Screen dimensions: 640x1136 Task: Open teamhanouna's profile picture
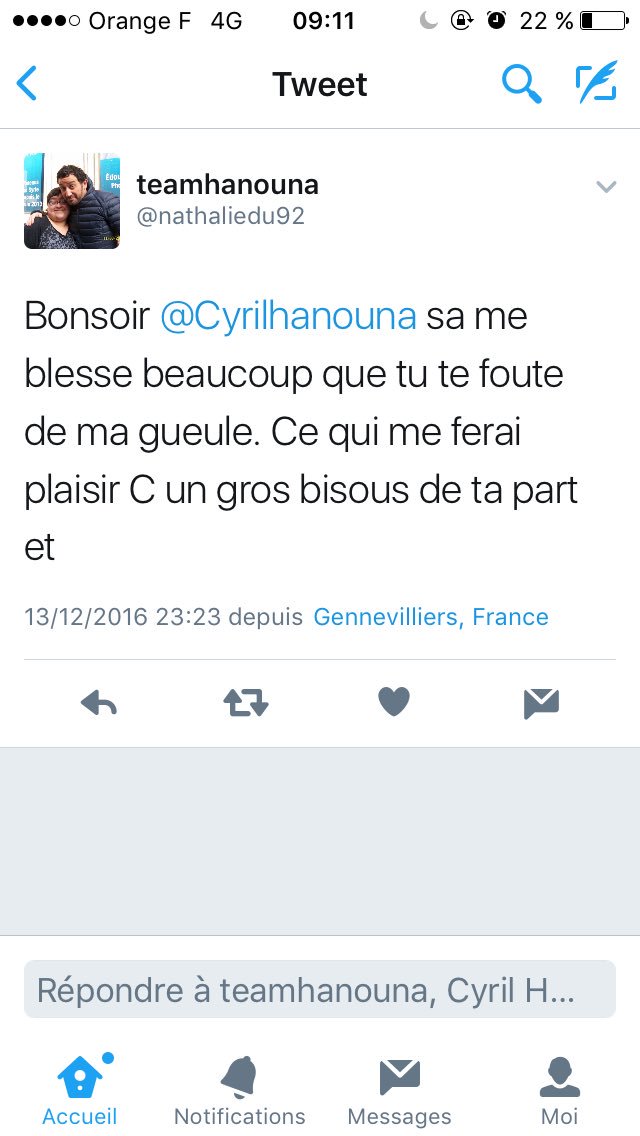click(72, 201)
